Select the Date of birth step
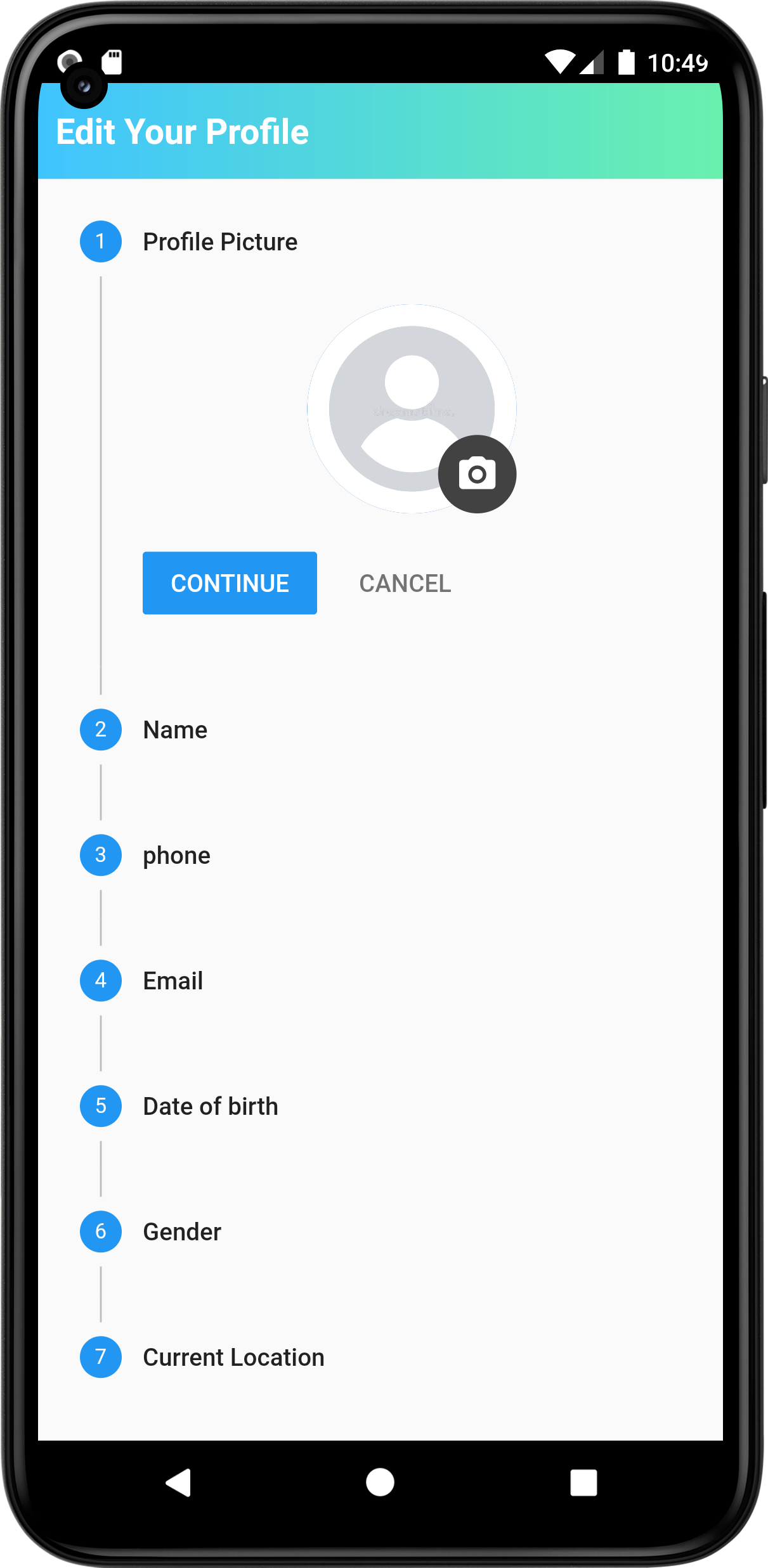The width and height of the screenshot is (768, 1568). (x=381, y=1106)
